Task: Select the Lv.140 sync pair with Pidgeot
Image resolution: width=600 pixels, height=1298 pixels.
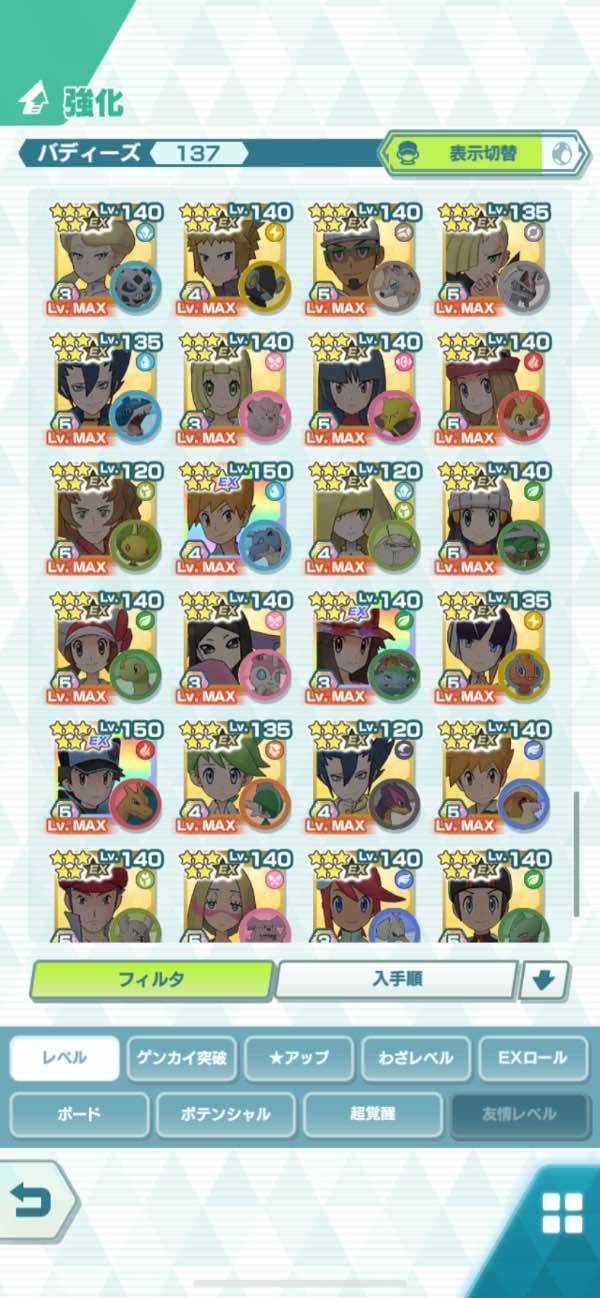Action: 494,770
